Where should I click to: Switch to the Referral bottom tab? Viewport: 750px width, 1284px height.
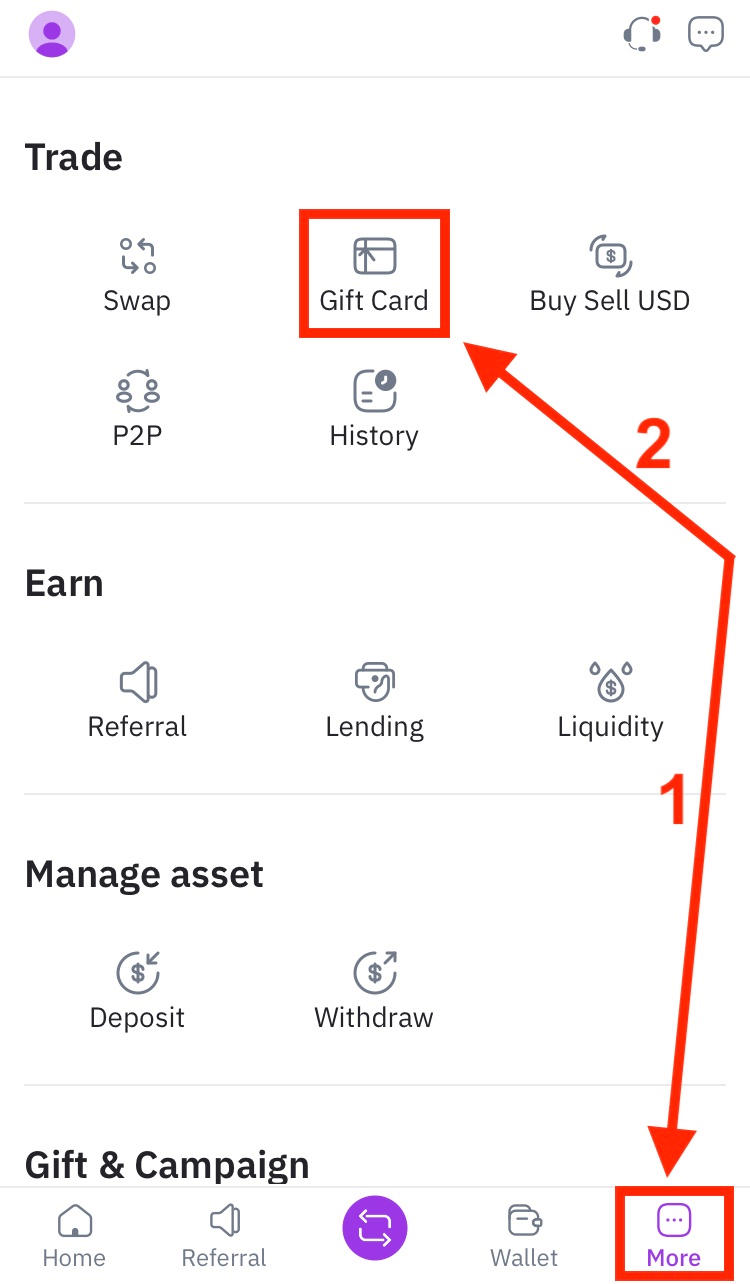tap(224, 1236)
